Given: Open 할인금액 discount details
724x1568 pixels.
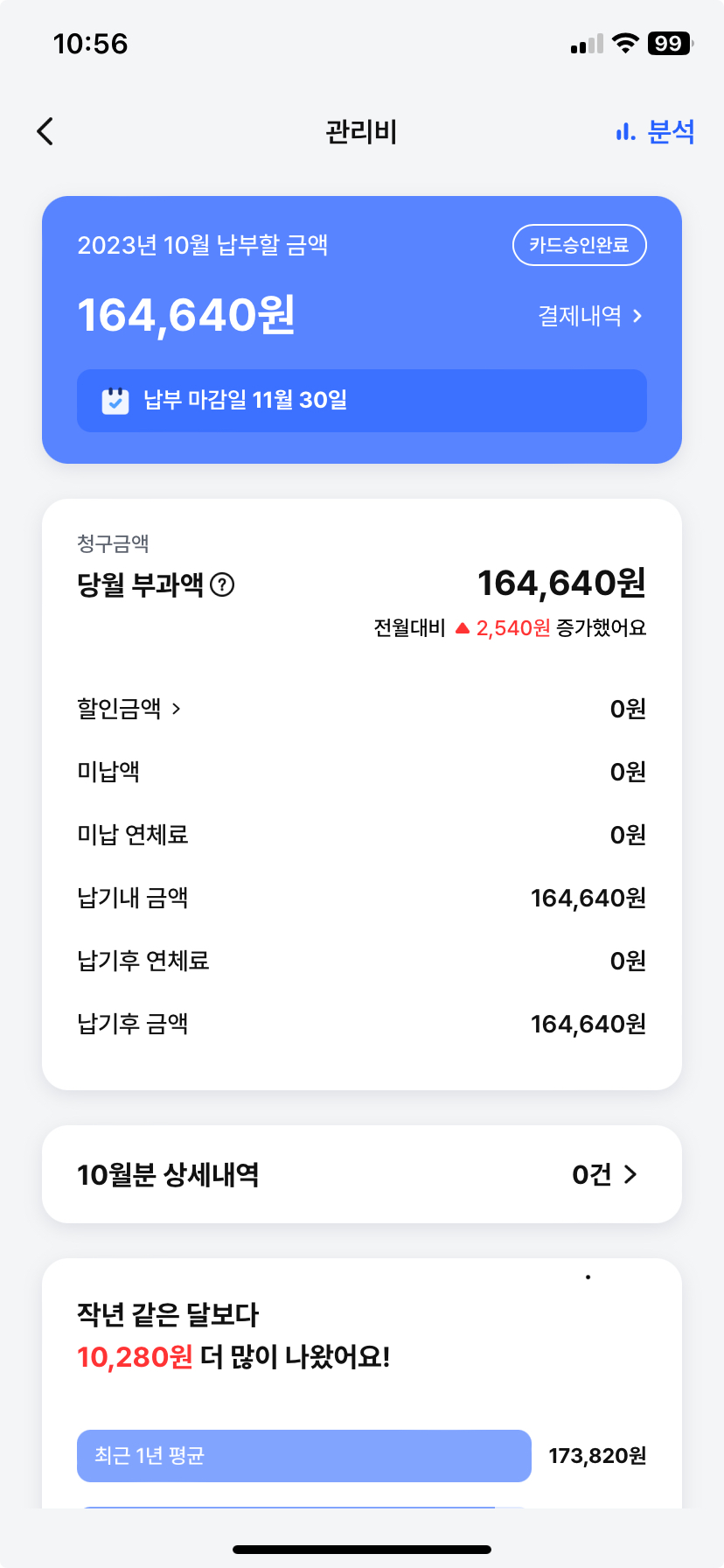Looking at the screenshot, I should [x=129, y=709].
